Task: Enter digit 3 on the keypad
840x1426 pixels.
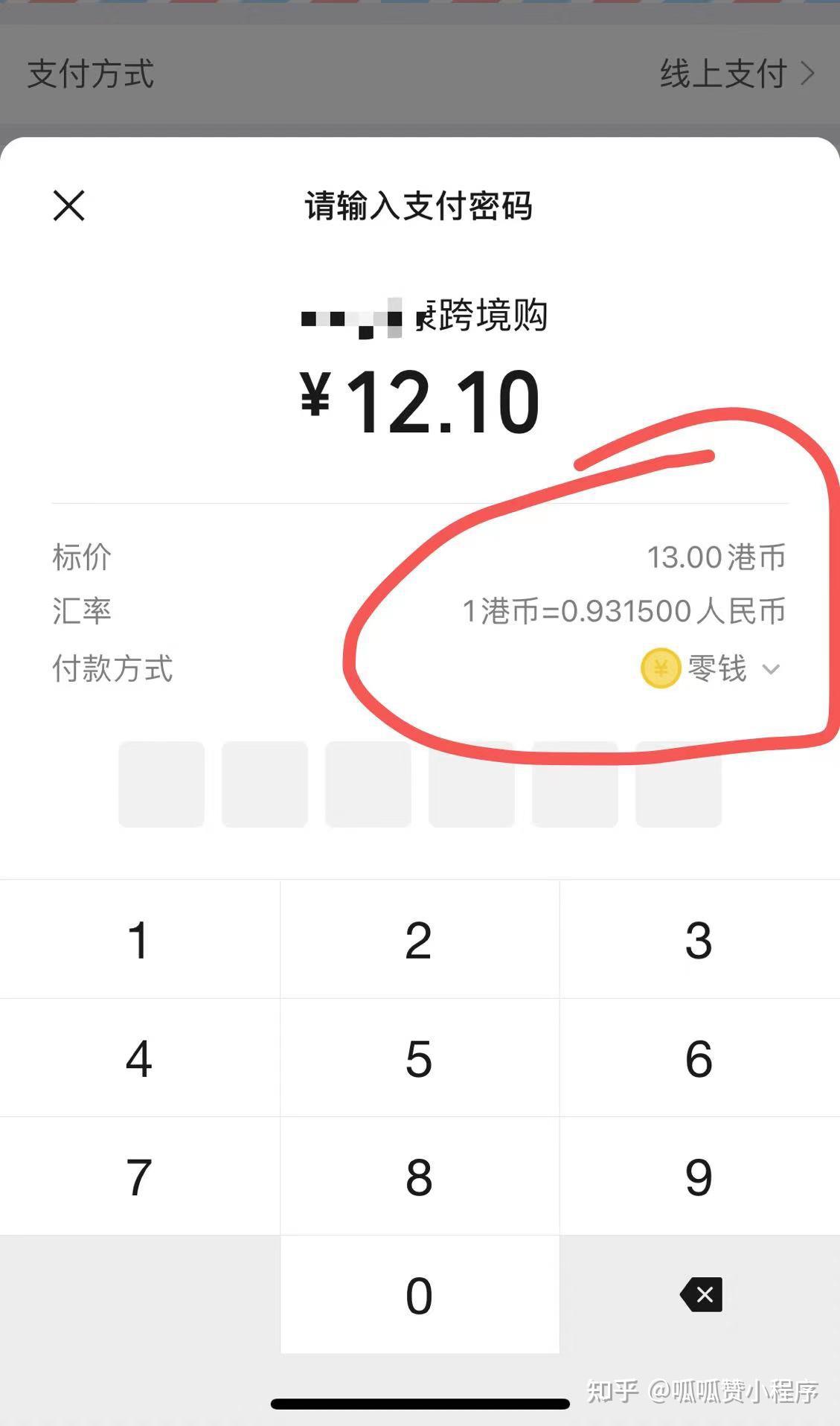Action: pyautogui.click(x=699, y=939)
